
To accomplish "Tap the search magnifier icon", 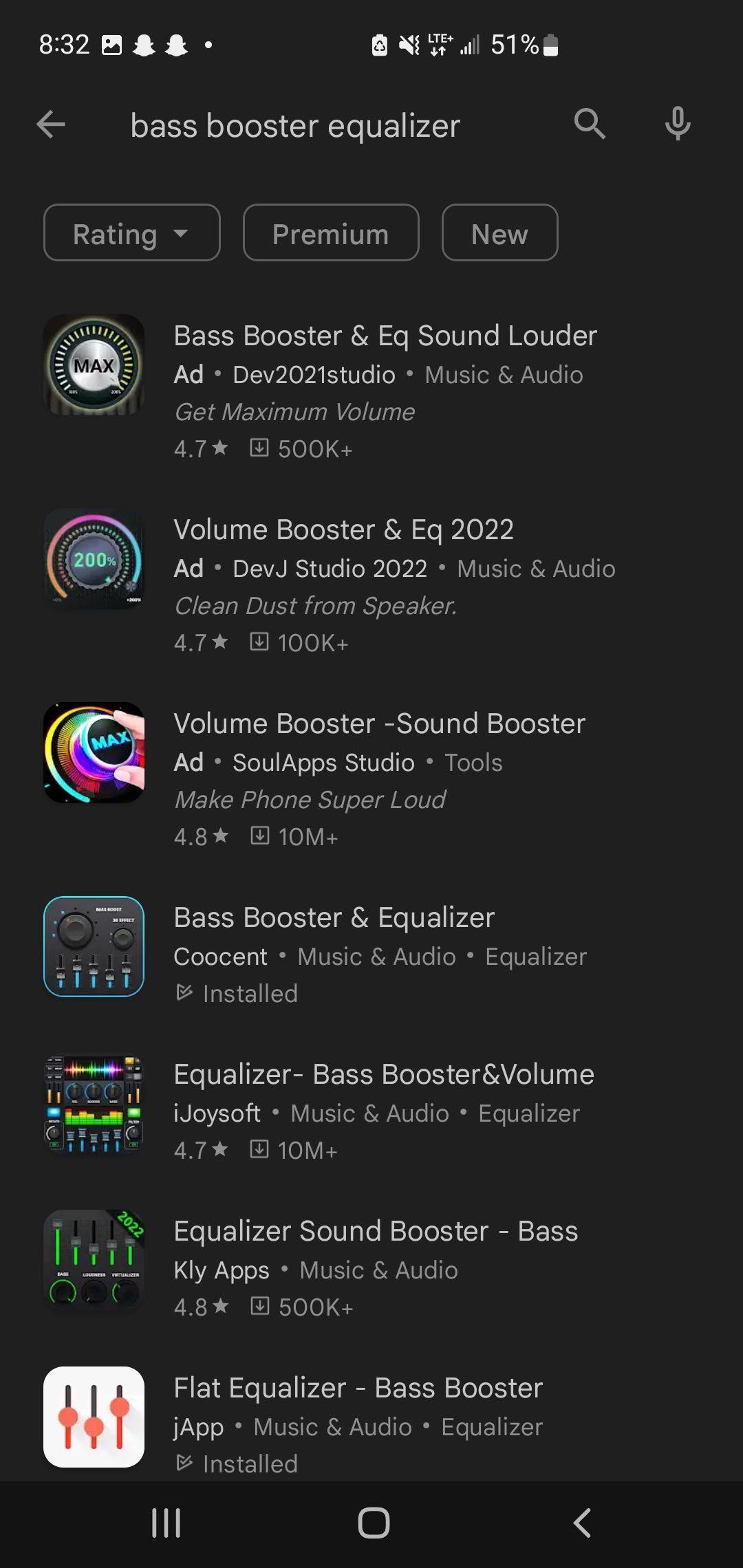I will tap(590, 124).
